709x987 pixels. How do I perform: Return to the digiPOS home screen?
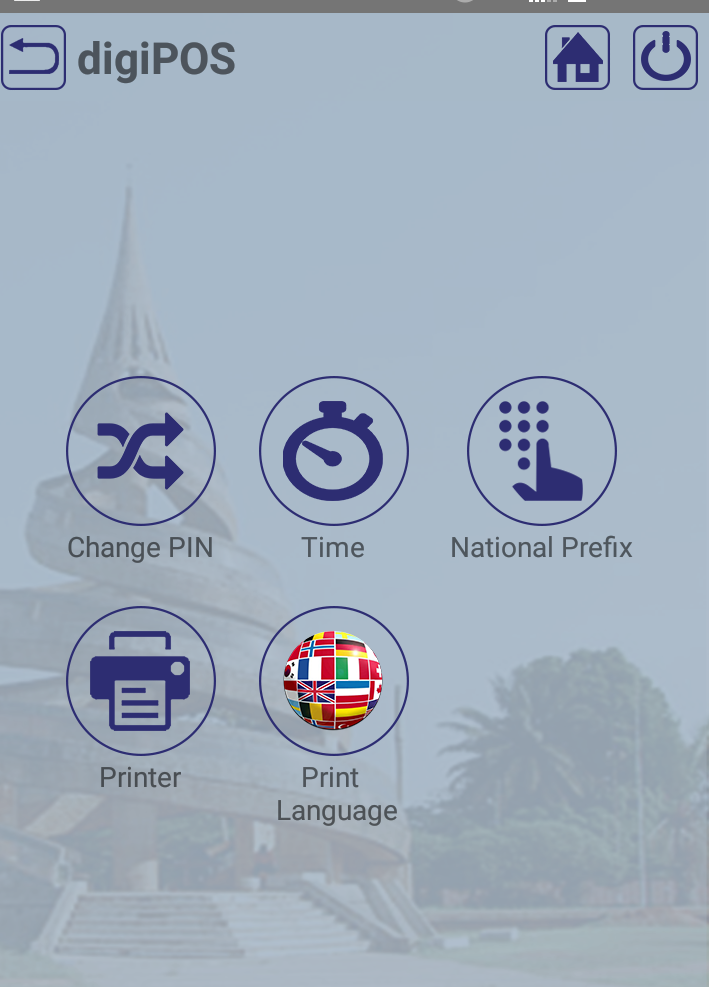click(577, 58)
